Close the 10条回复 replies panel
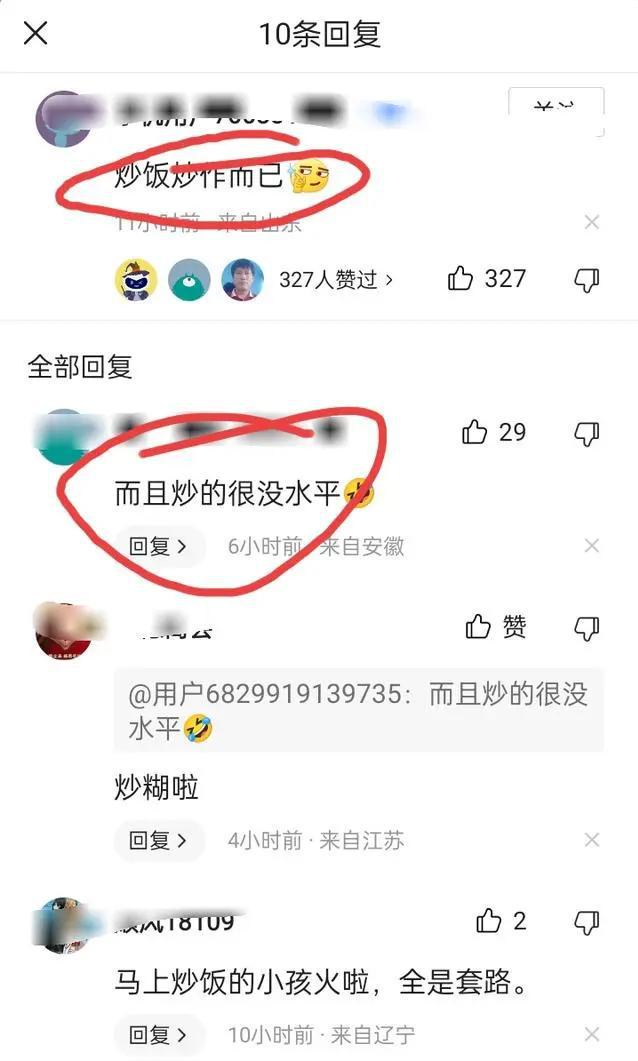 click(x=36, y=33)
